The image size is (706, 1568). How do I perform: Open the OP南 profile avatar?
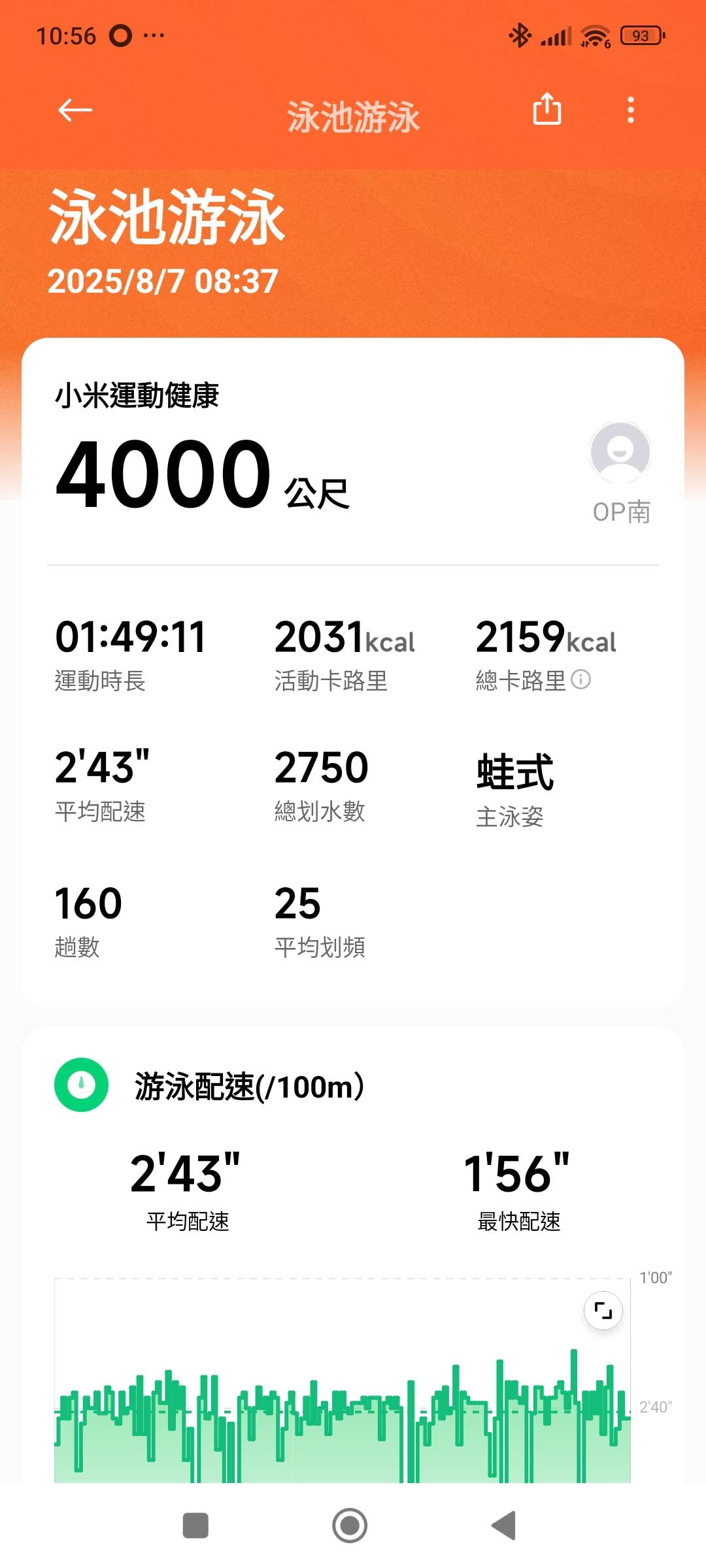620,452
